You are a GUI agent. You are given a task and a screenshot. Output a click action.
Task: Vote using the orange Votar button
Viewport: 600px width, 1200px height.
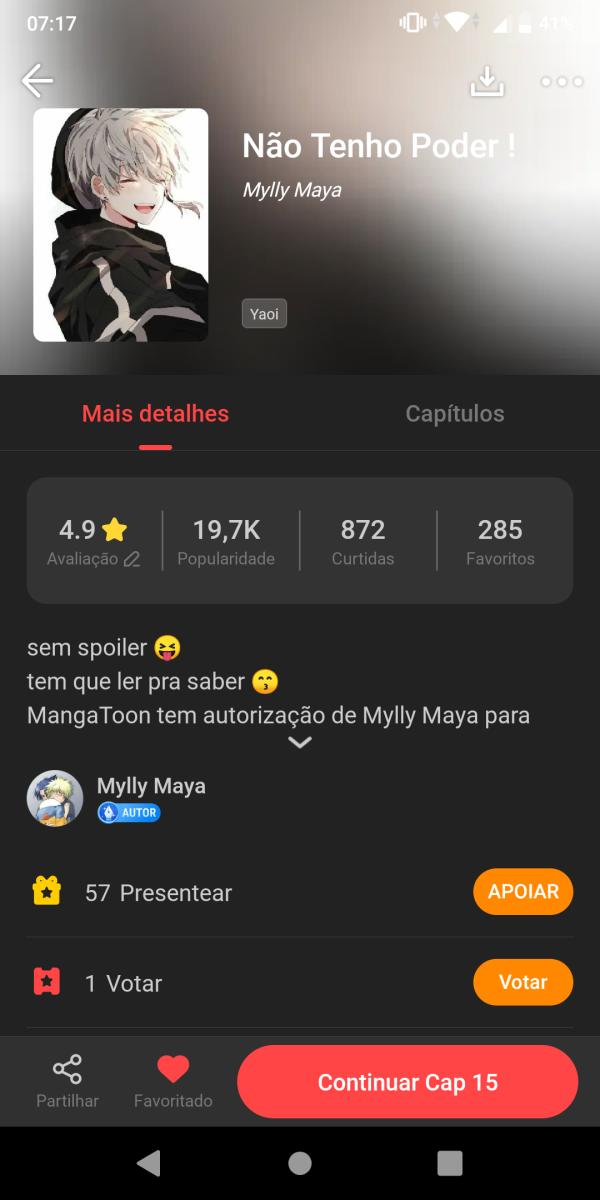522,982
